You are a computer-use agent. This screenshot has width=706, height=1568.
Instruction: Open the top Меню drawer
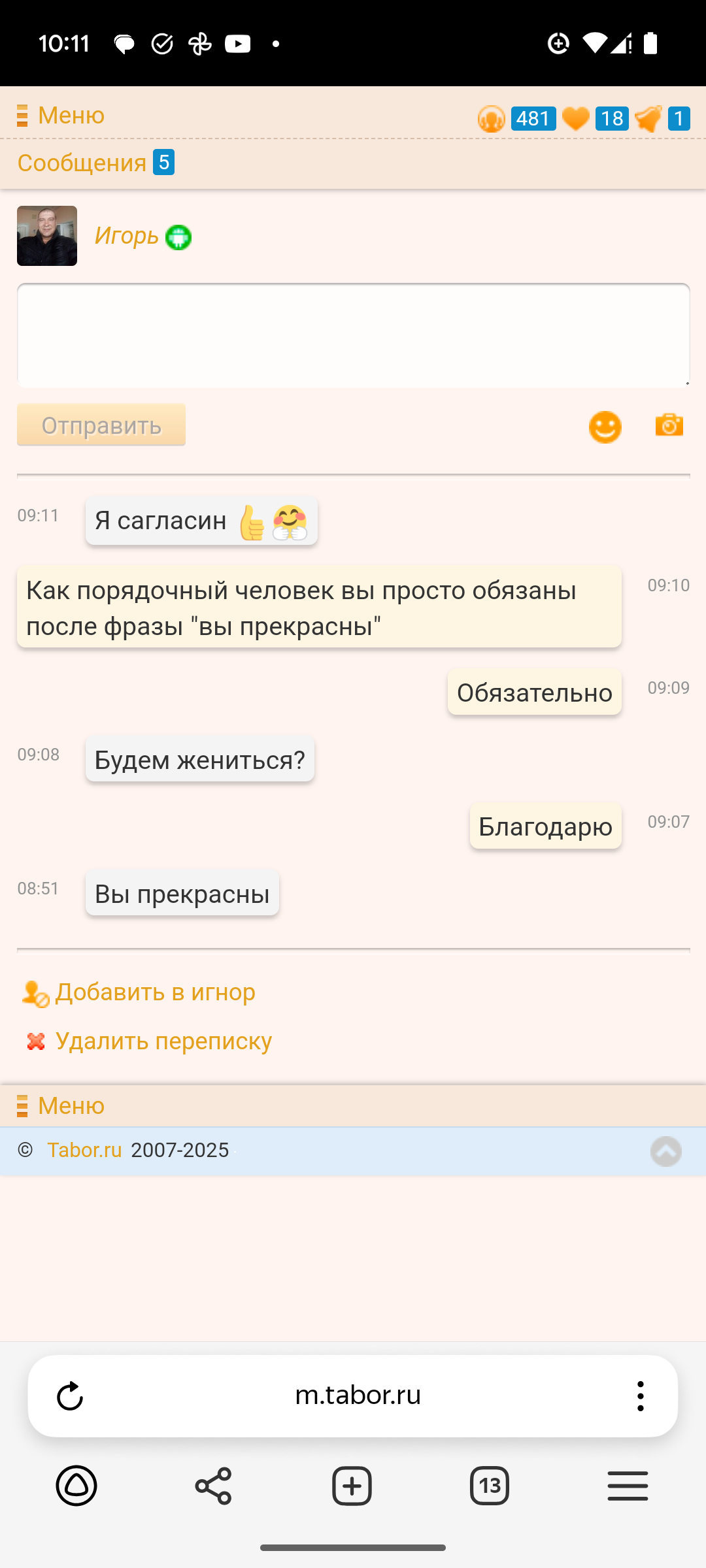[x=61, y=116]
